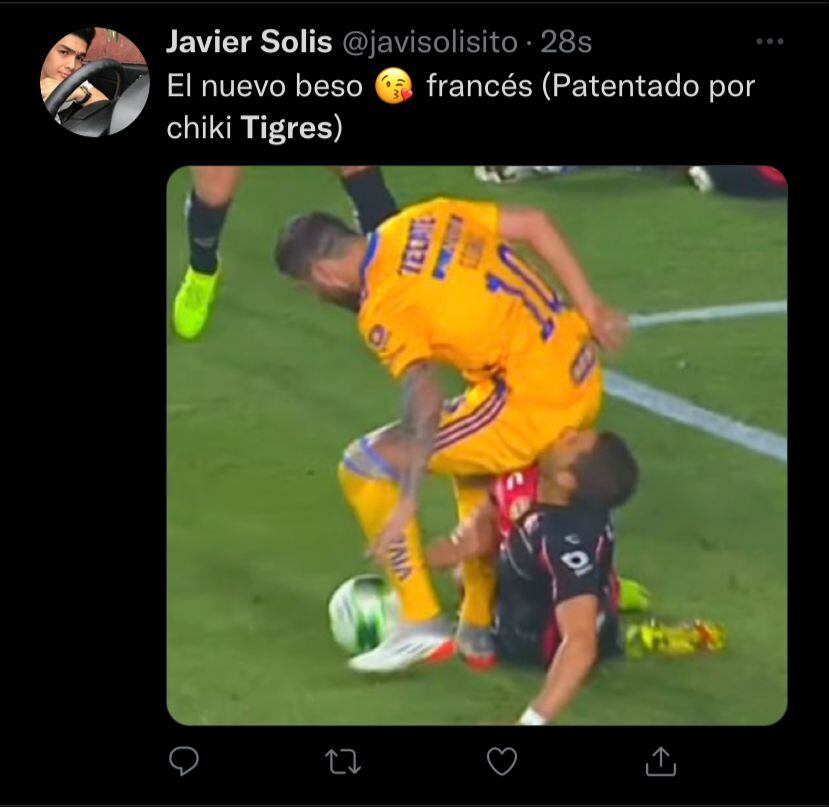
Task: Open the tweet's three-dot overflow menu
Action: tap(769, 43)
